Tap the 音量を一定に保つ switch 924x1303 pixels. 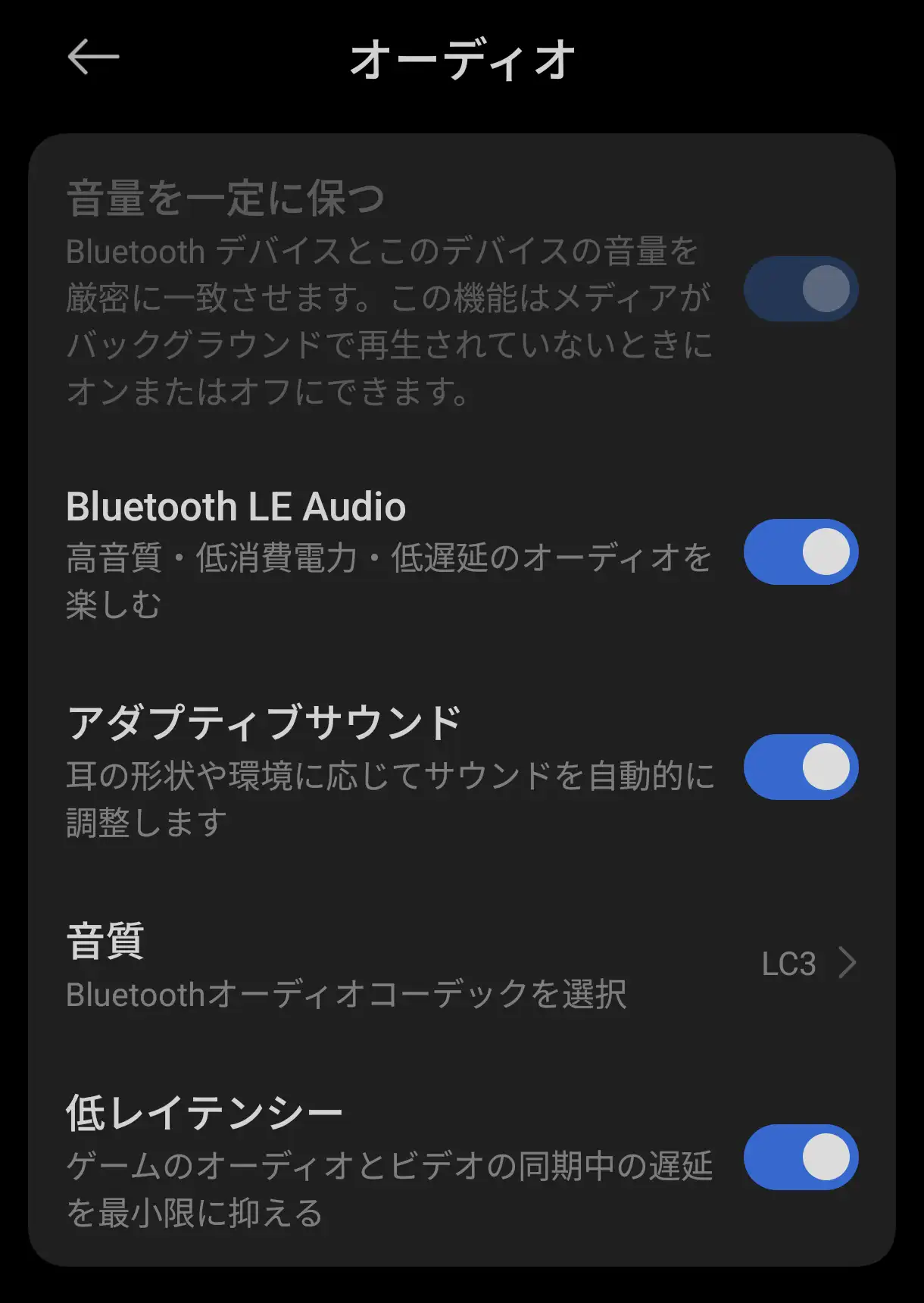(x=800, y=290)
